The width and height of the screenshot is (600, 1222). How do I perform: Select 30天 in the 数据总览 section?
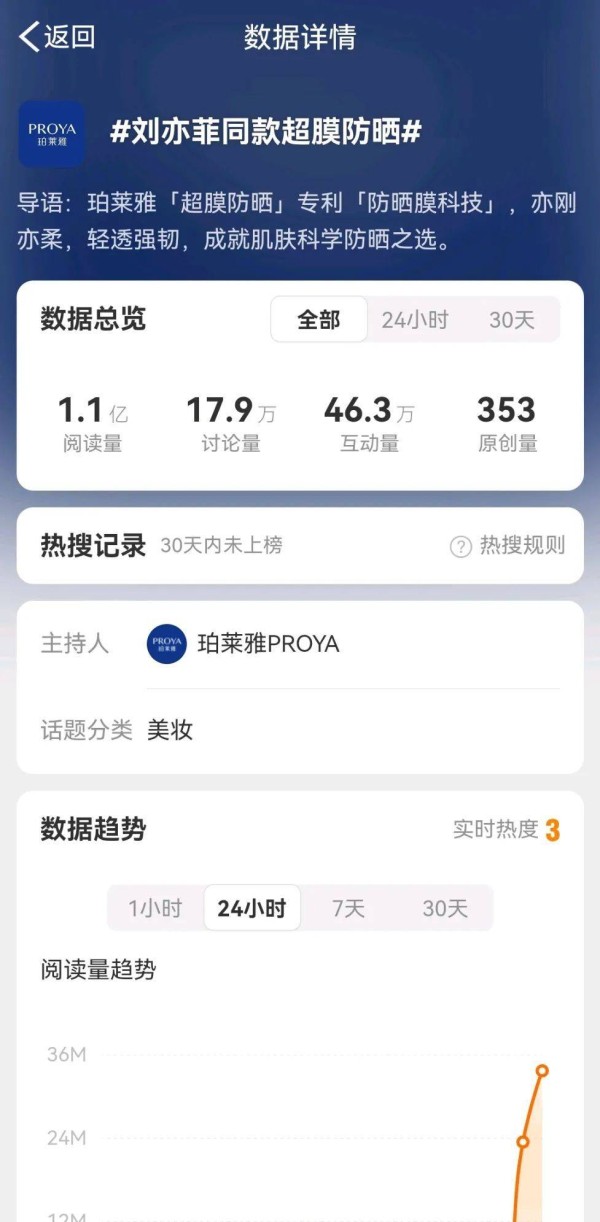click(511, 320)
